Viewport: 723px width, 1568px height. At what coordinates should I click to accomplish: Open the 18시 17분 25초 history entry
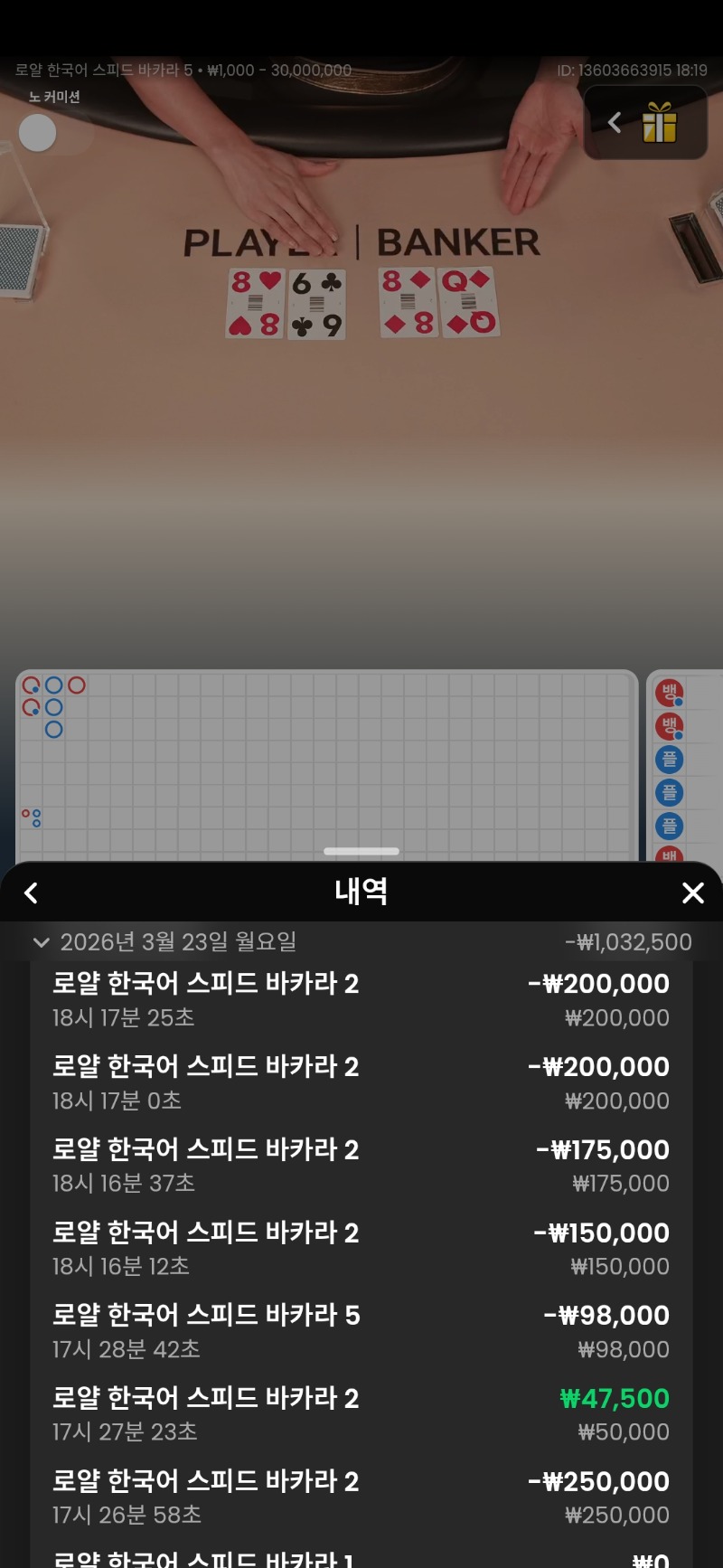(361, 999)
